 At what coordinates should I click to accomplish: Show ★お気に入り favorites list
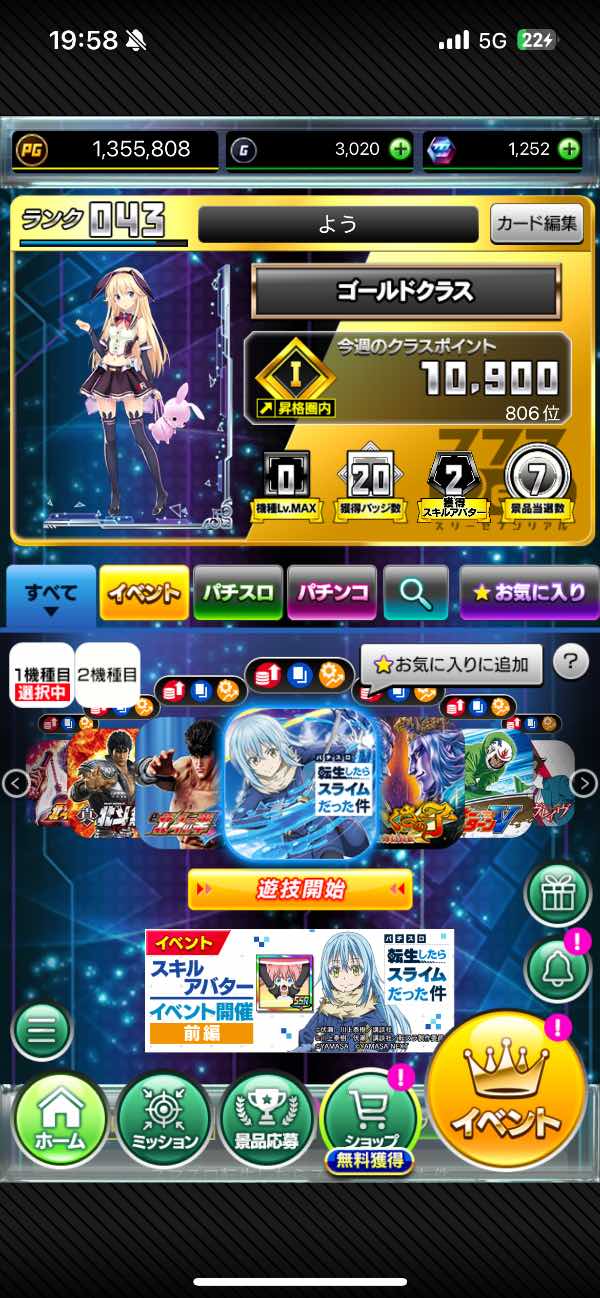528,593
